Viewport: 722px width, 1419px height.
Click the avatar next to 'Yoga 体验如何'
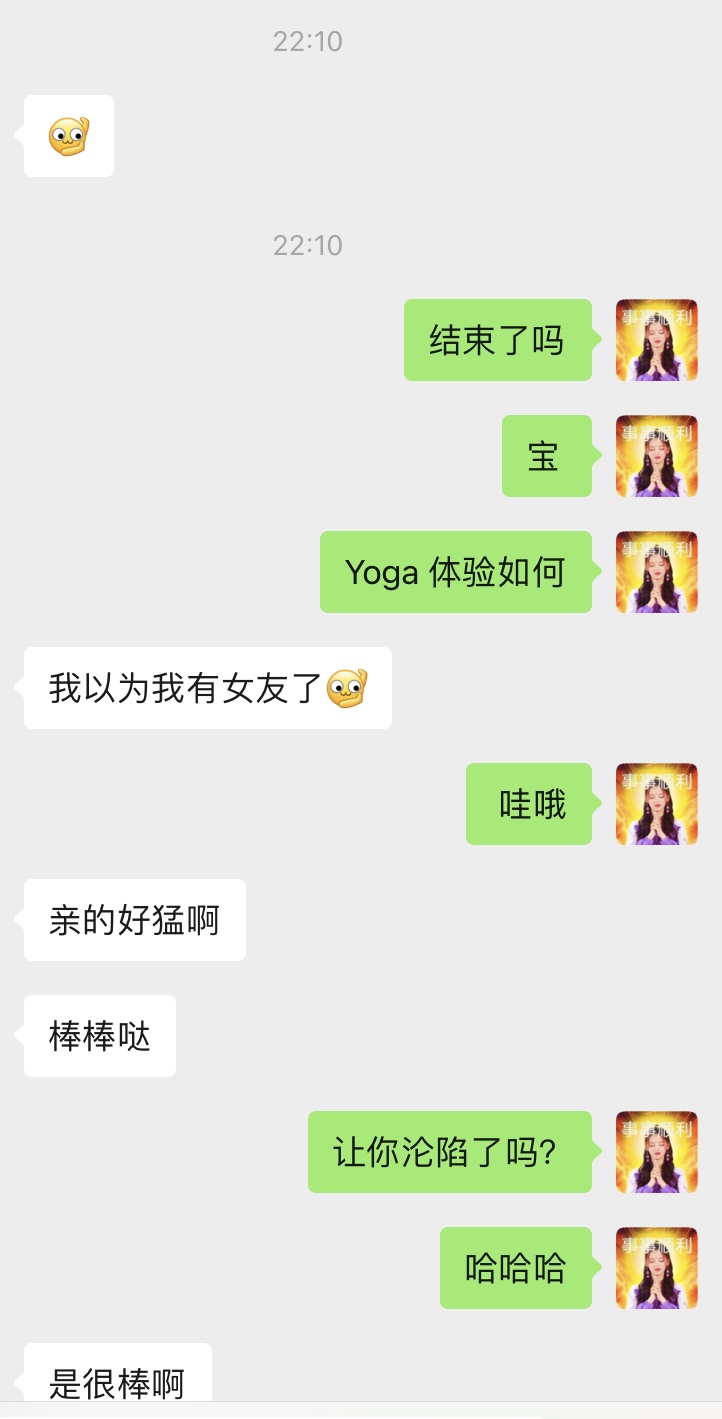point(656,572)
